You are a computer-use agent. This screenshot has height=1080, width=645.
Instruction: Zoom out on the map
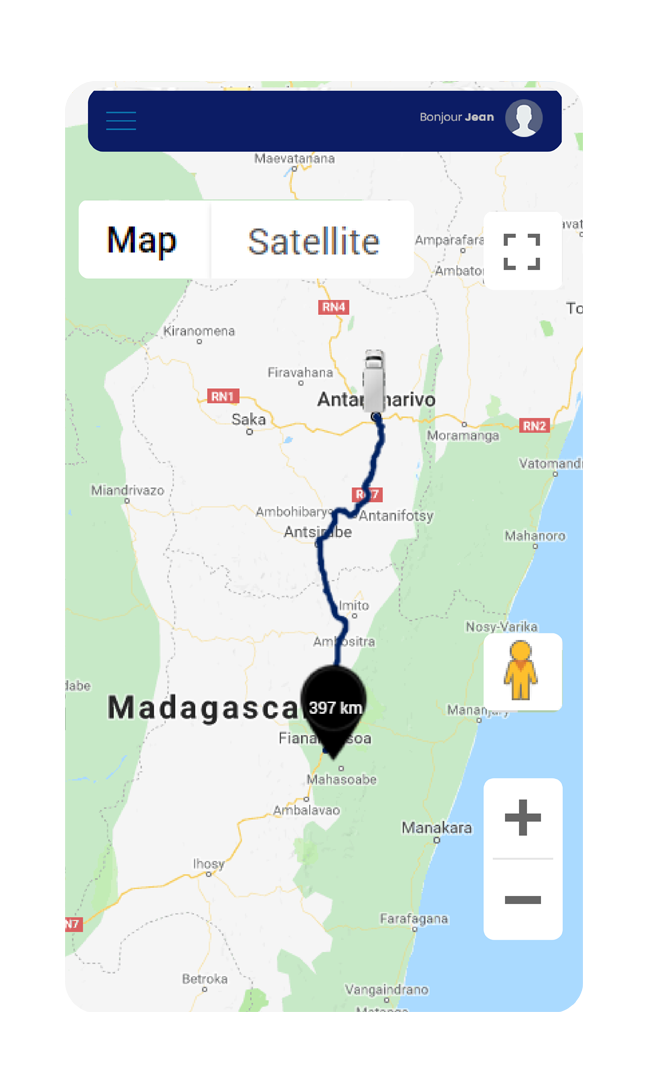(x=522, y=900)
